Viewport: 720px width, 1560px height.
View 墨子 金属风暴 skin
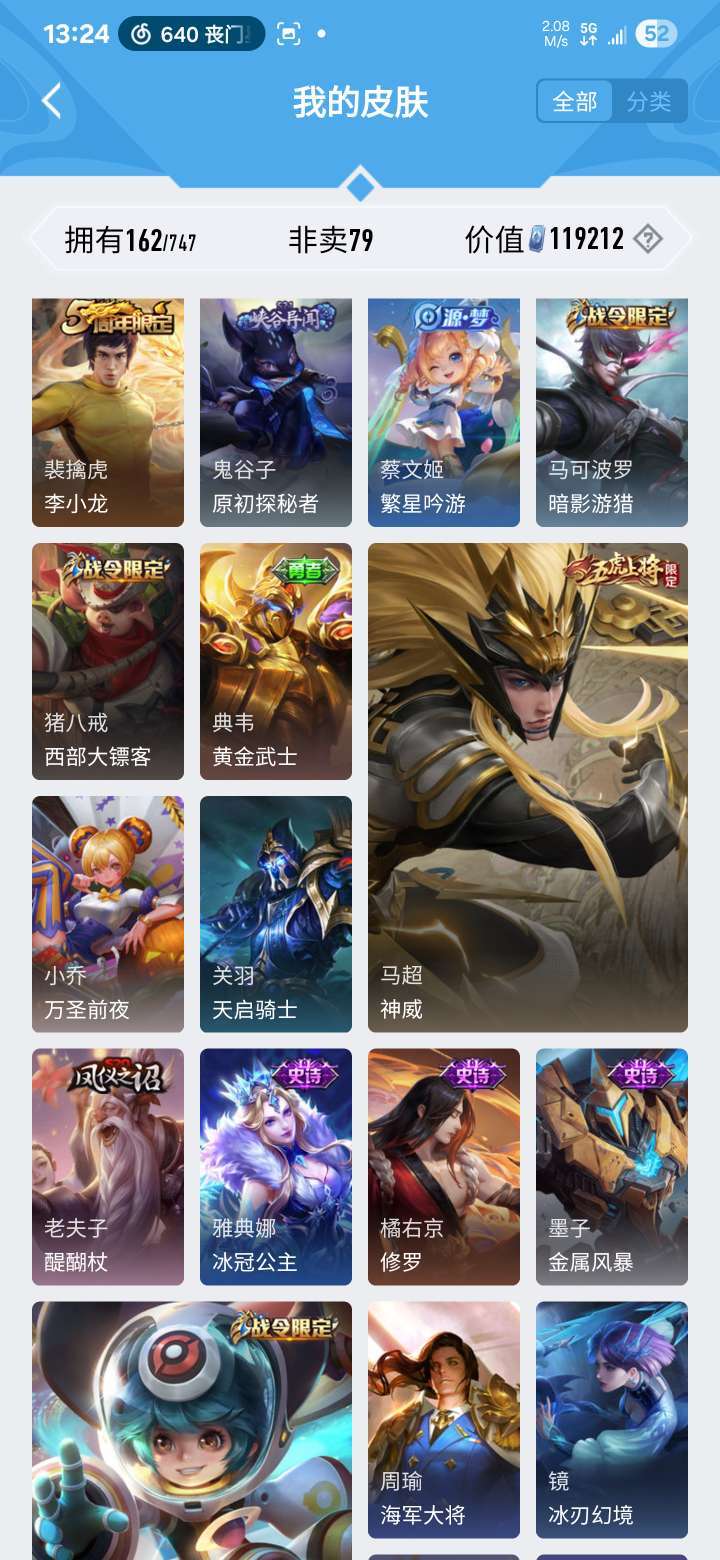click(612, 1166)
